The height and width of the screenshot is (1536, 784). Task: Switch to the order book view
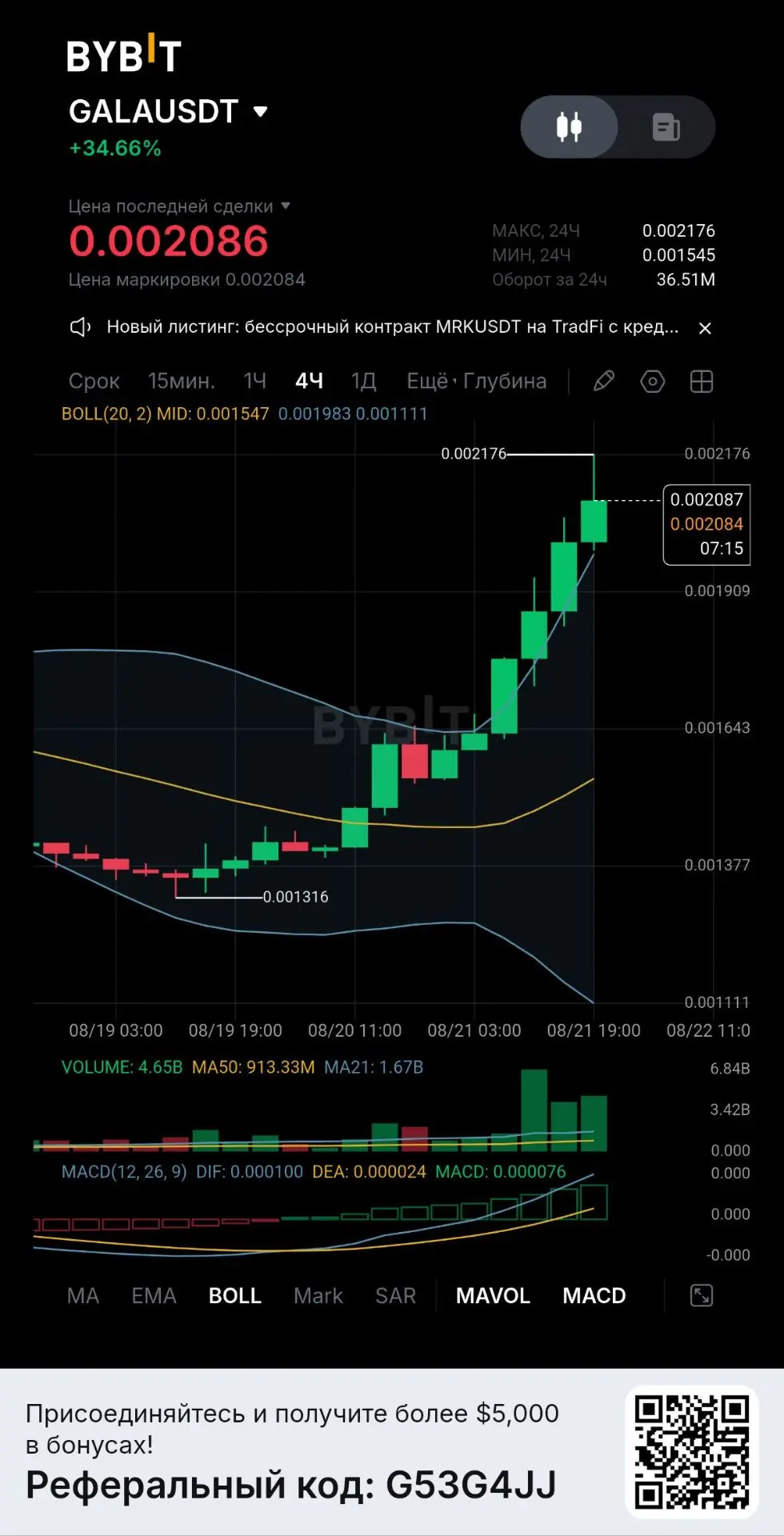click(x=666, y=127)
